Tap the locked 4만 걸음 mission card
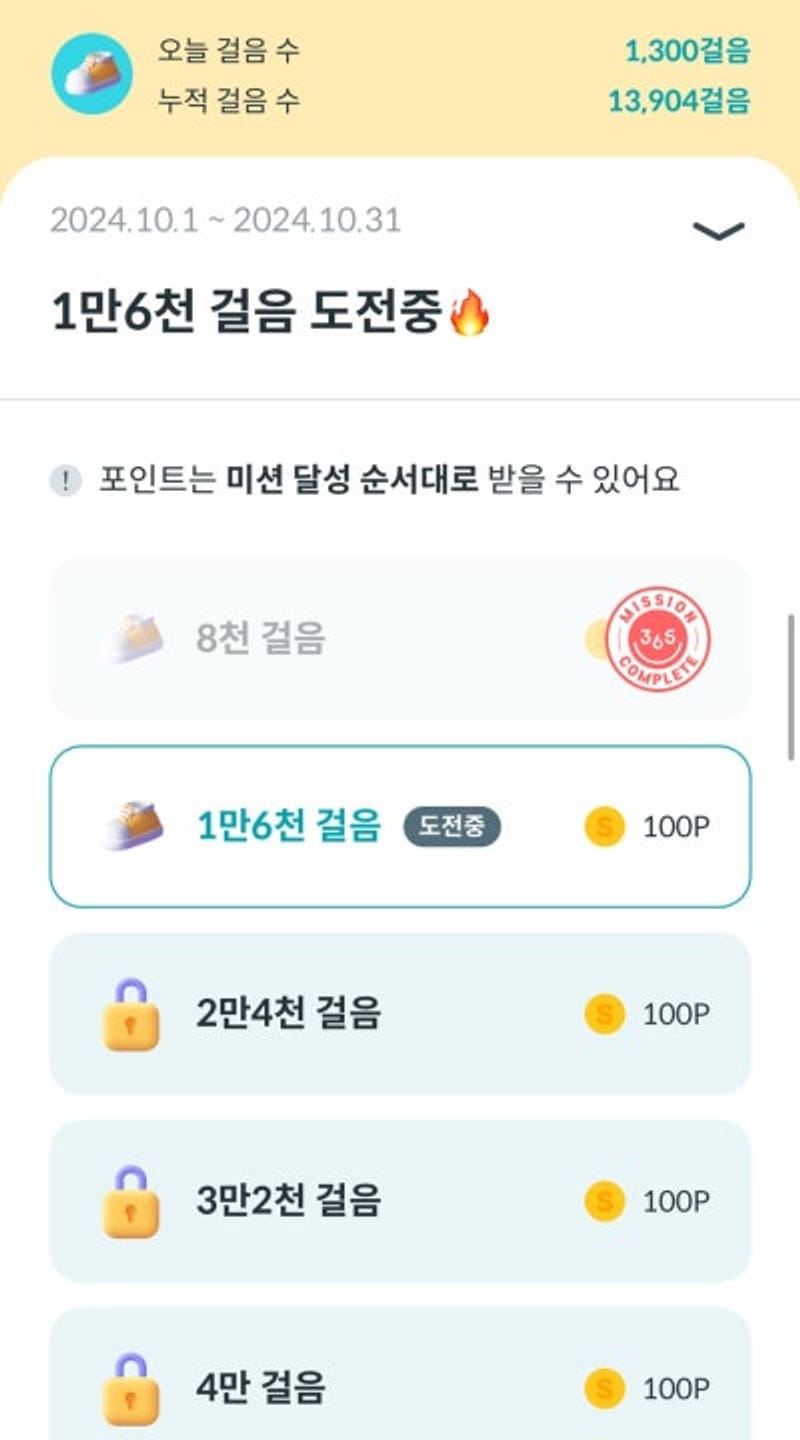This screenshot has width=800, height=1440. pos(400,1385)
